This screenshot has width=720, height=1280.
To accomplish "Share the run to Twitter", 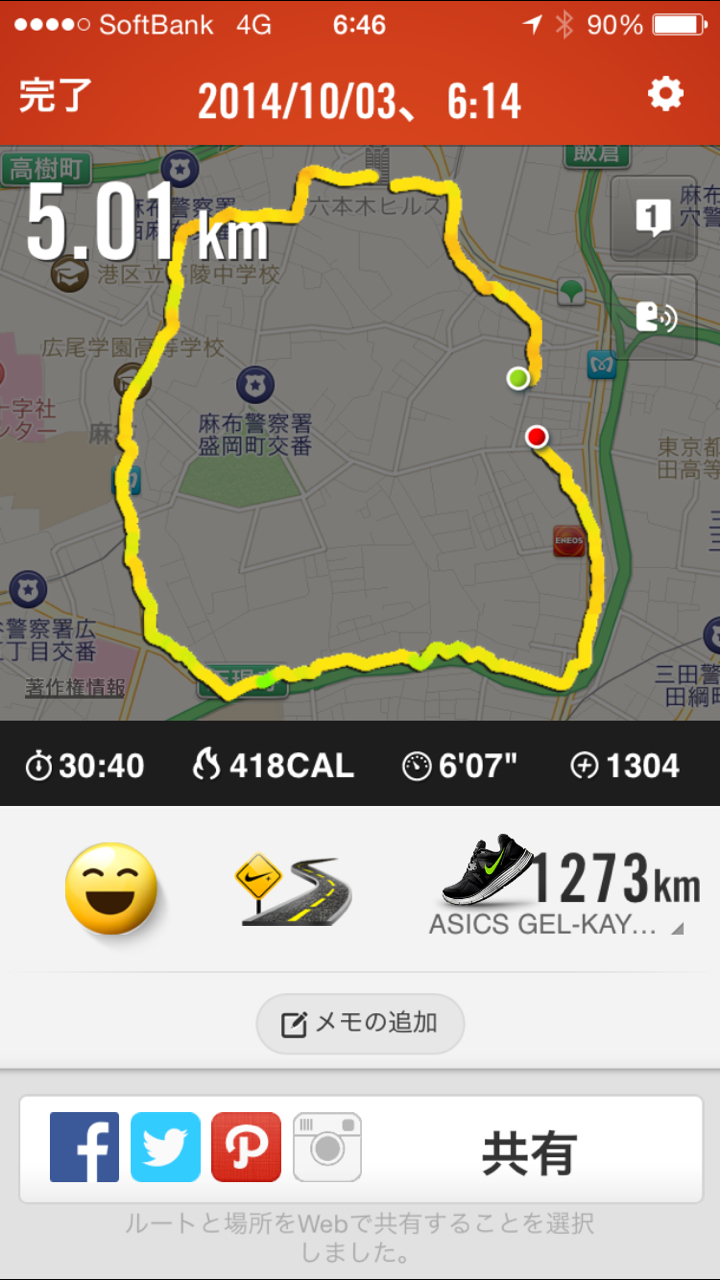I will [166, 1147].
